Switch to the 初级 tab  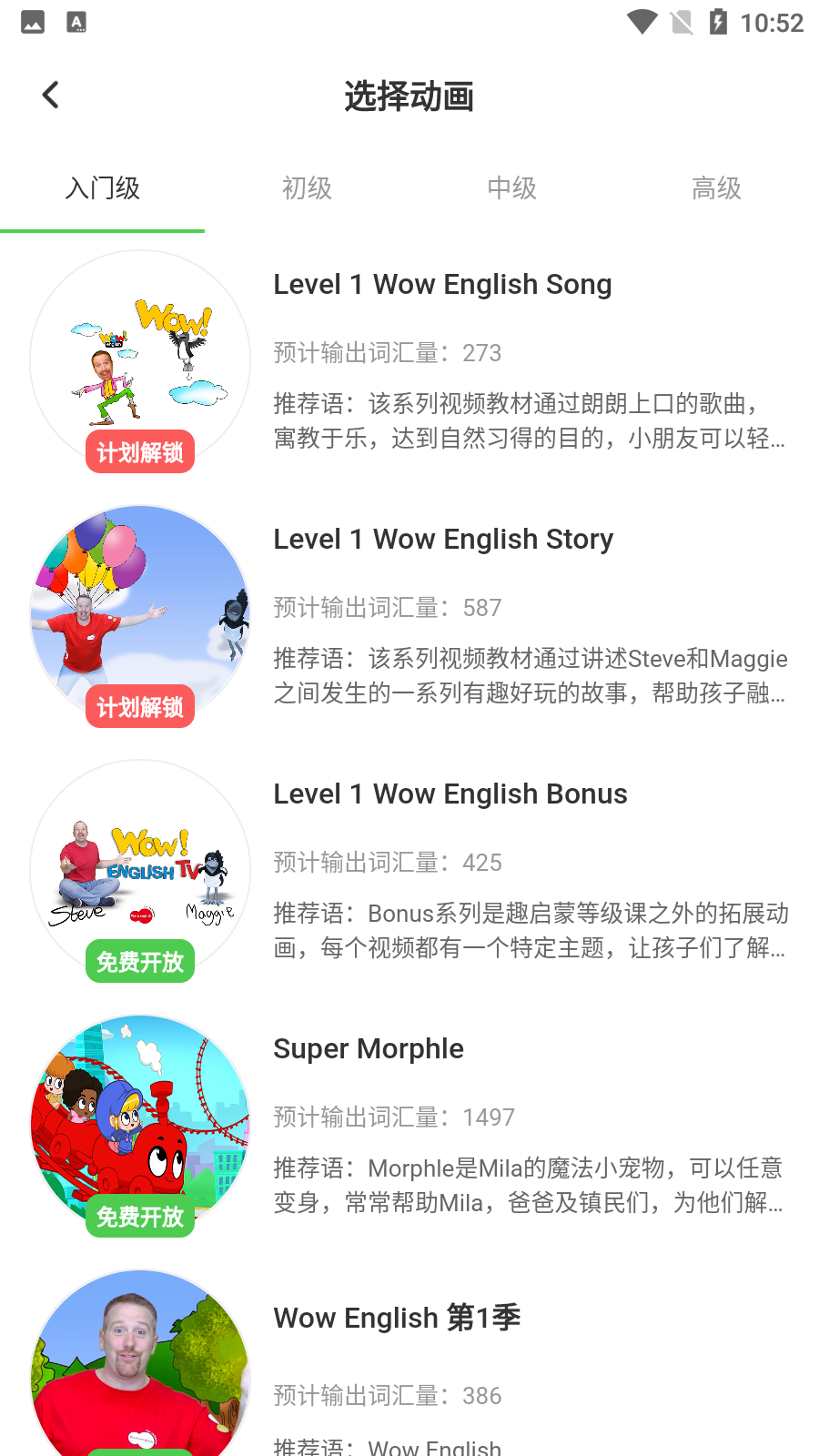pos(307,188)
